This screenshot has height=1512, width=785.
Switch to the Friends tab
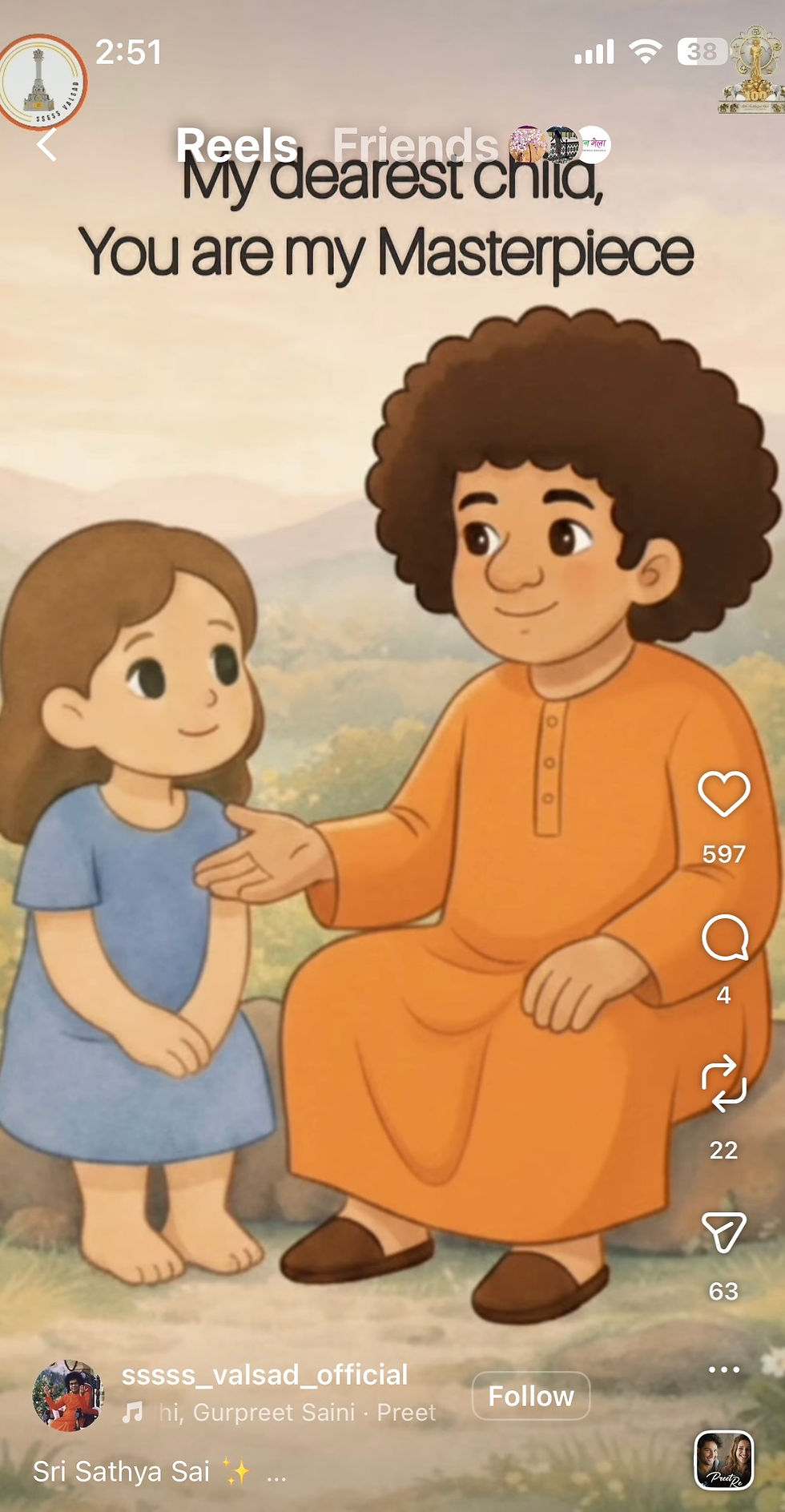click(415, 146)
